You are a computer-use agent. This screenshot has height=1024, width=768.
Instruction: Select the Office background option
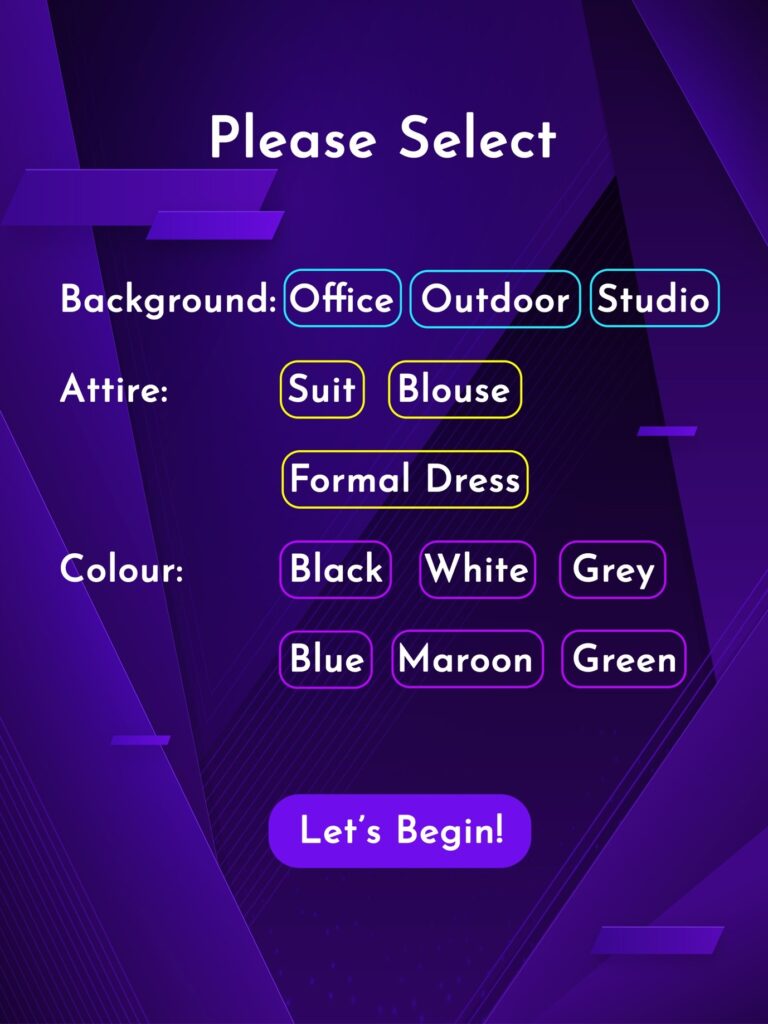coord(342,299)
